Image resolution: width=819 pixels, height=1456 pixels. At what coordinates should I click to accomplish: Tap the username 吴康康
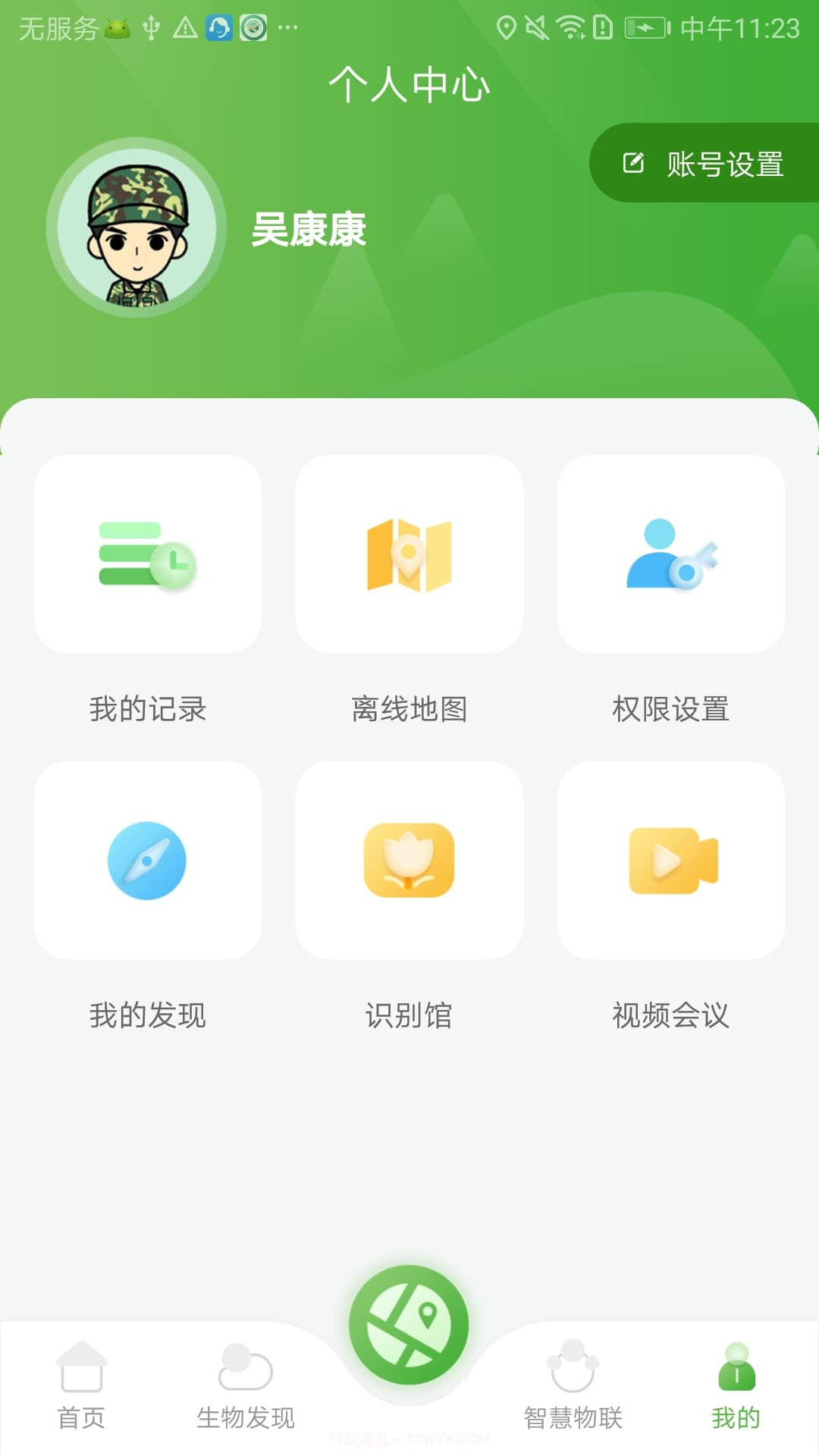(307, 233)
